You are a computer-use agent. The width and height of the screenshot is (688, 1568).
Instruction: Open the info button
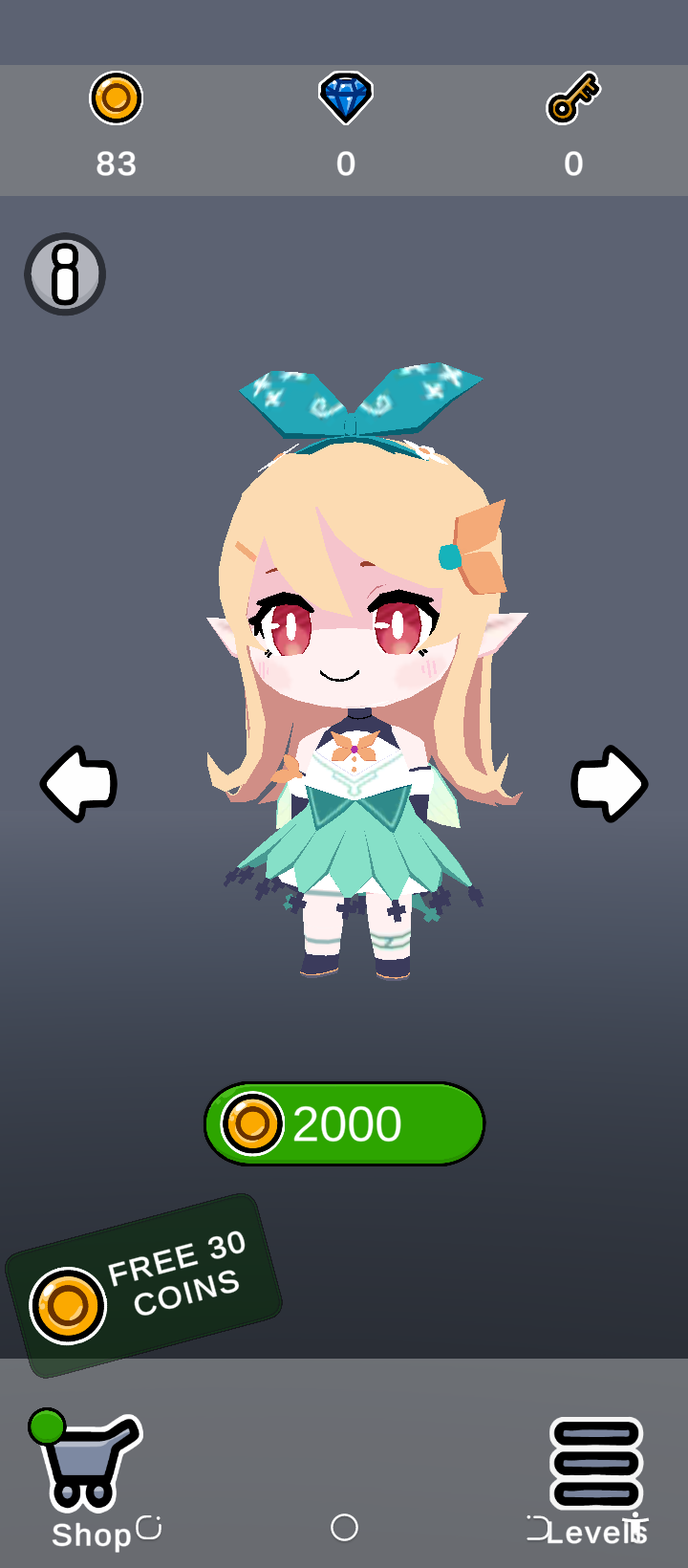(65, 274)
